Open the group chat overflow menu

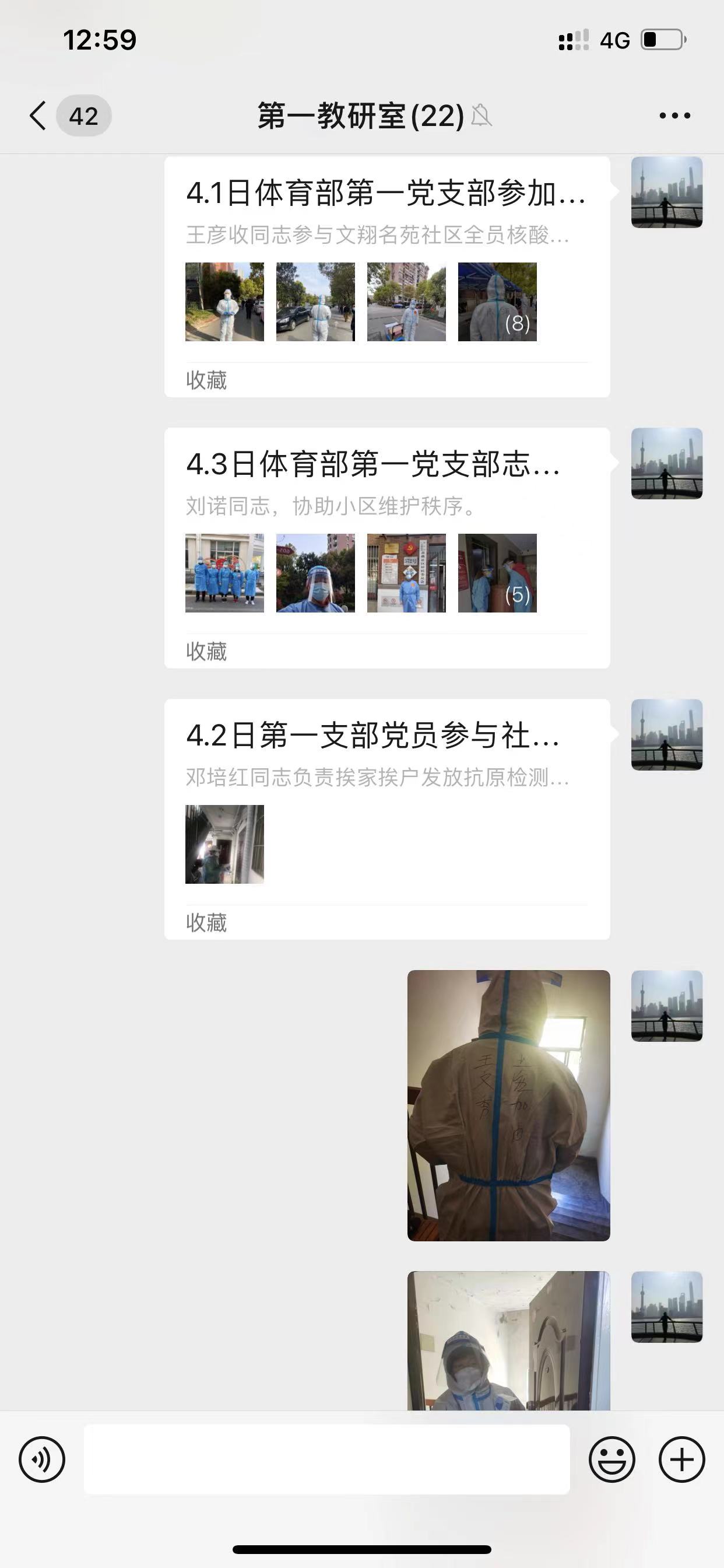click(674, 116)
